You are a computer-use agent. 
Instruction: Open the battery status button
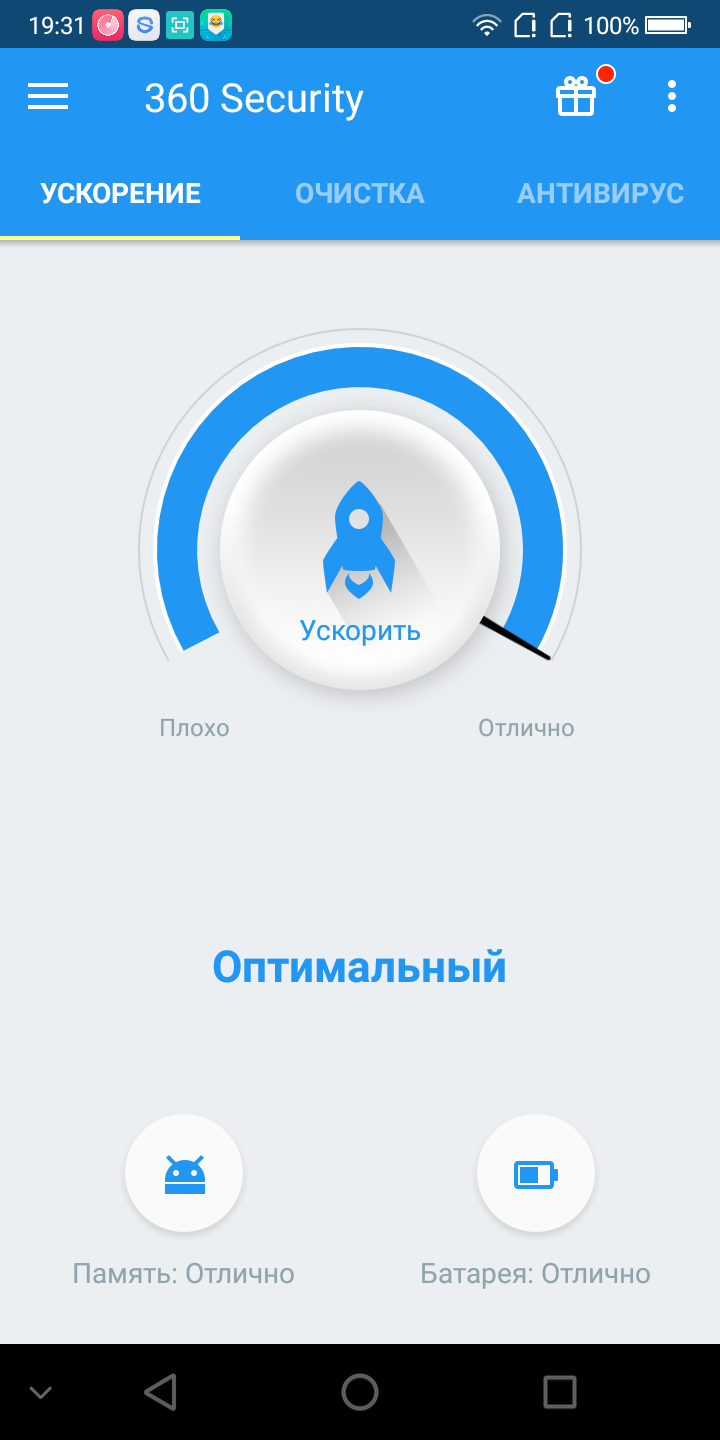coord(536,1174)
